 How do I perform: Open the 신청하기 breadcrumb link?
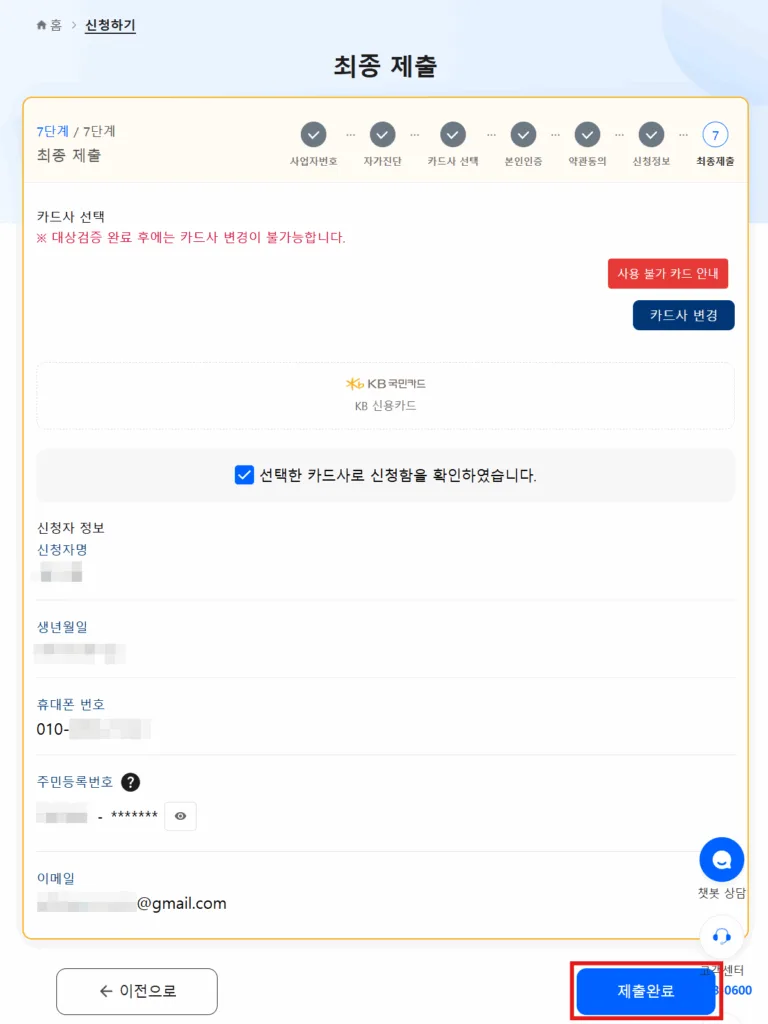[110, 25]
